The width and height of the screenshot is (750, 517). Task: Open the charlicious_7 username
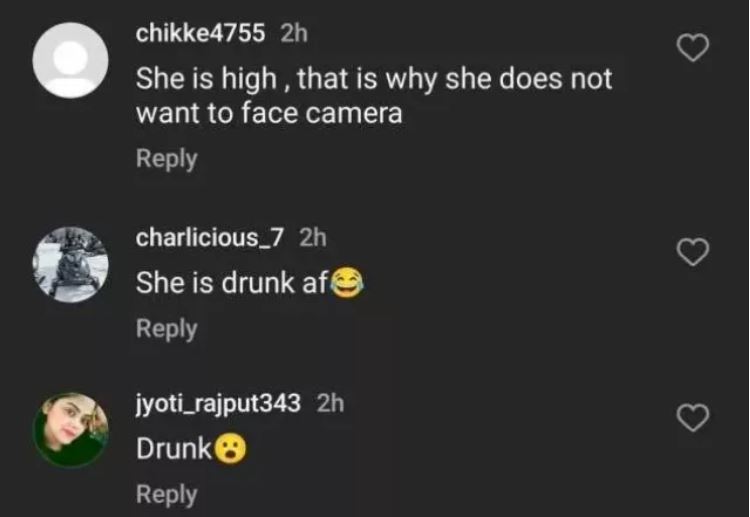tap(210, 237)
